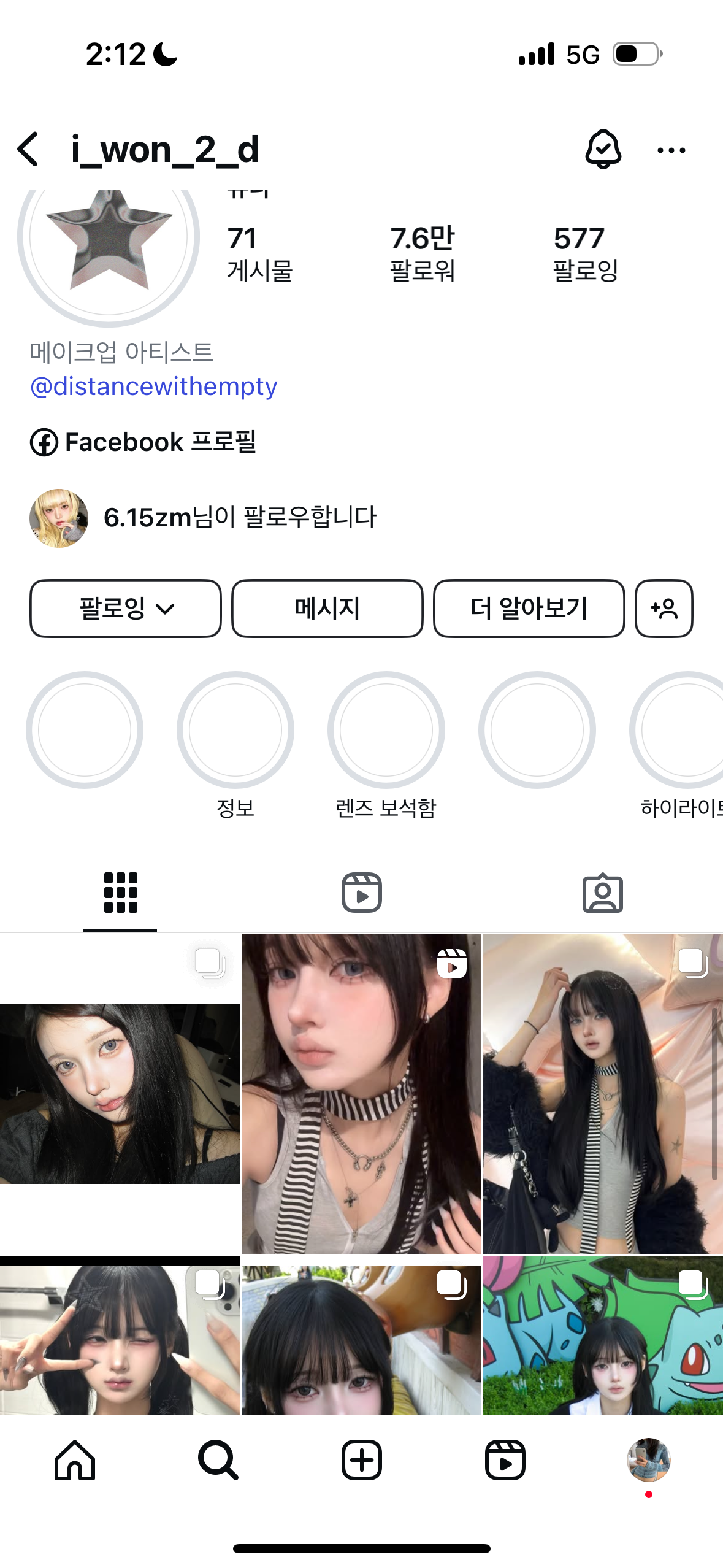Send a message via 메시지 button
The height and width of the screenshot is (1568, 723).
pos(327,609)
